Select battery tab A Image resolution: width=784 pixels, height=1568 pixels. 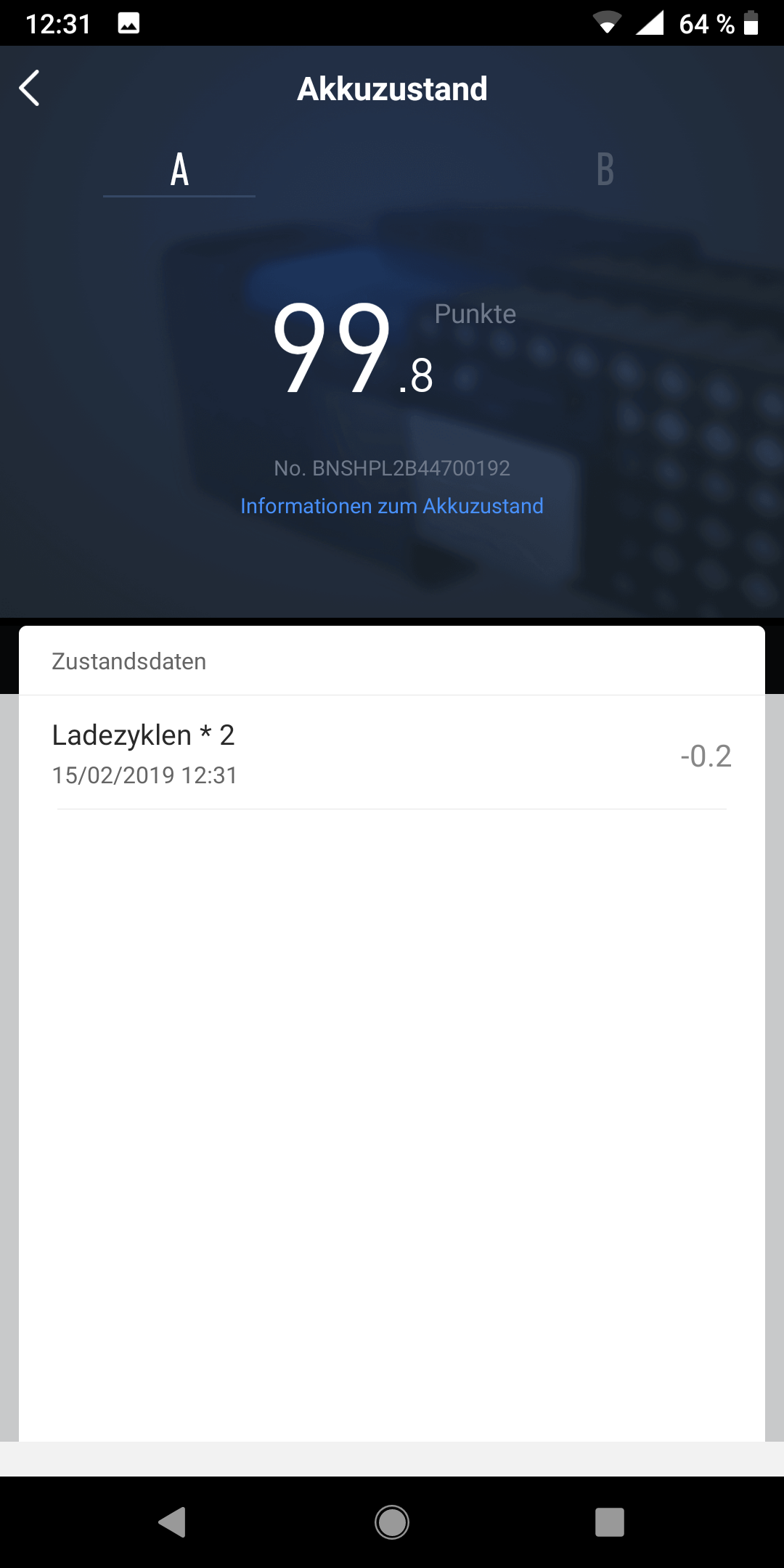[179, 171]
